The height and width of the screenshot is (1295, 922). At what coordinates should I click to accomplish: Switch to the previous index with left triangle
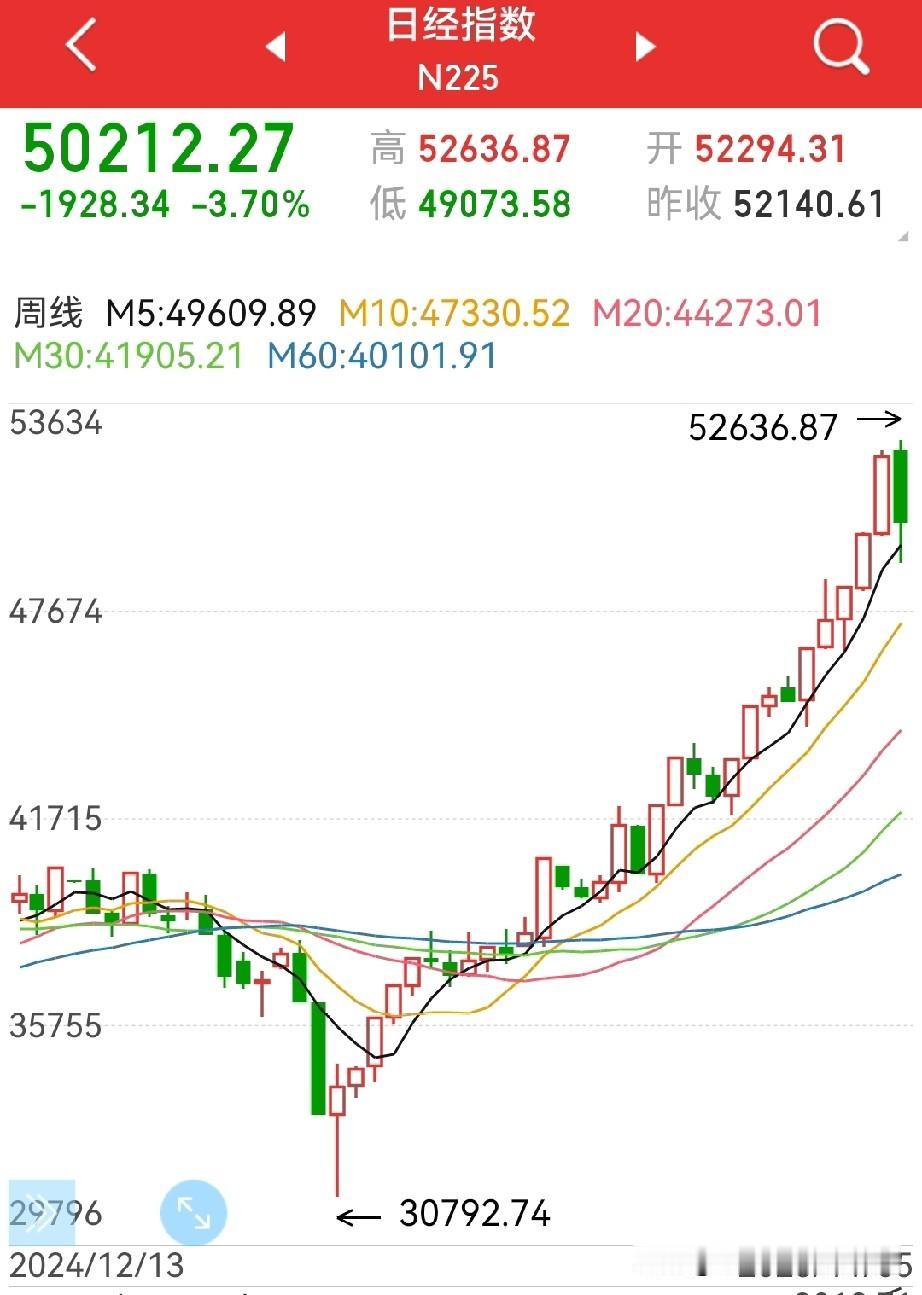tap(275, 46)
